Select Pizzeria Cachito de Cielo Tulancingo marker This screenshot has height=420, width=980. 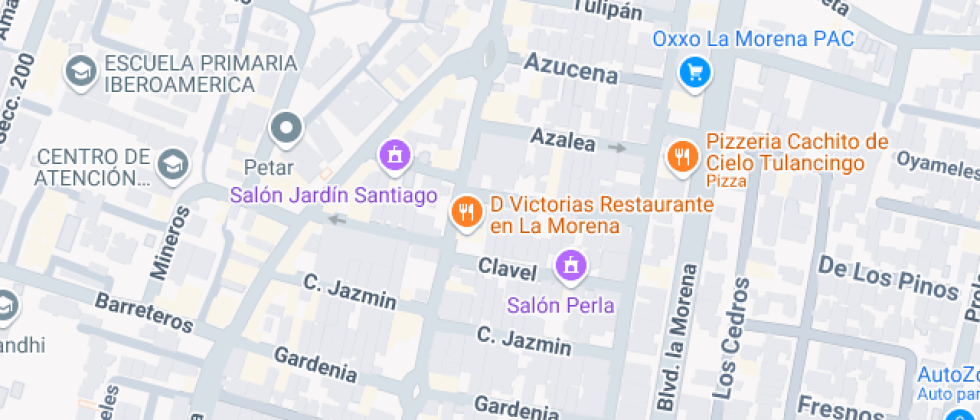[x=683, y=155]
